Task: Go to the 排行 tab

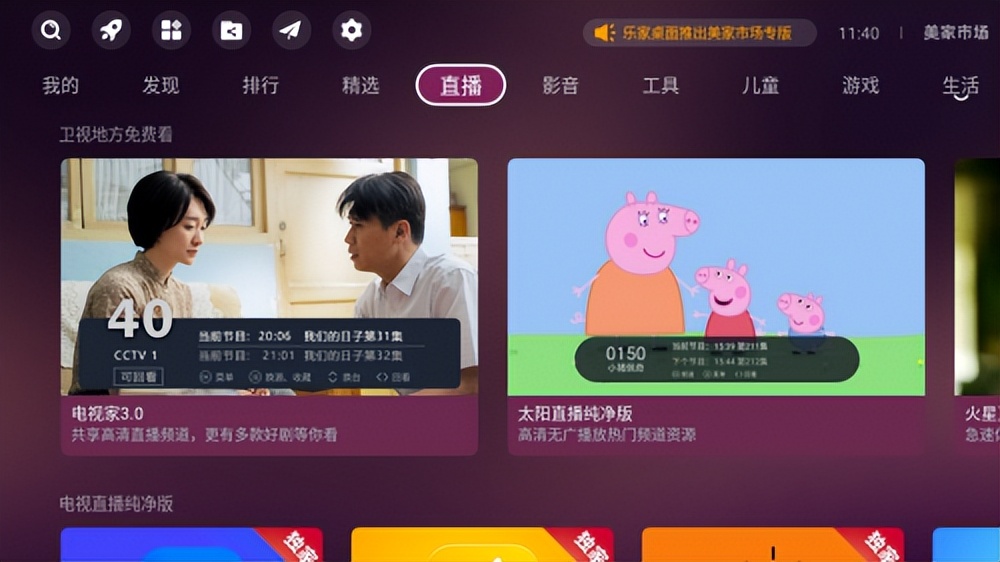Action: coord(260,86)
